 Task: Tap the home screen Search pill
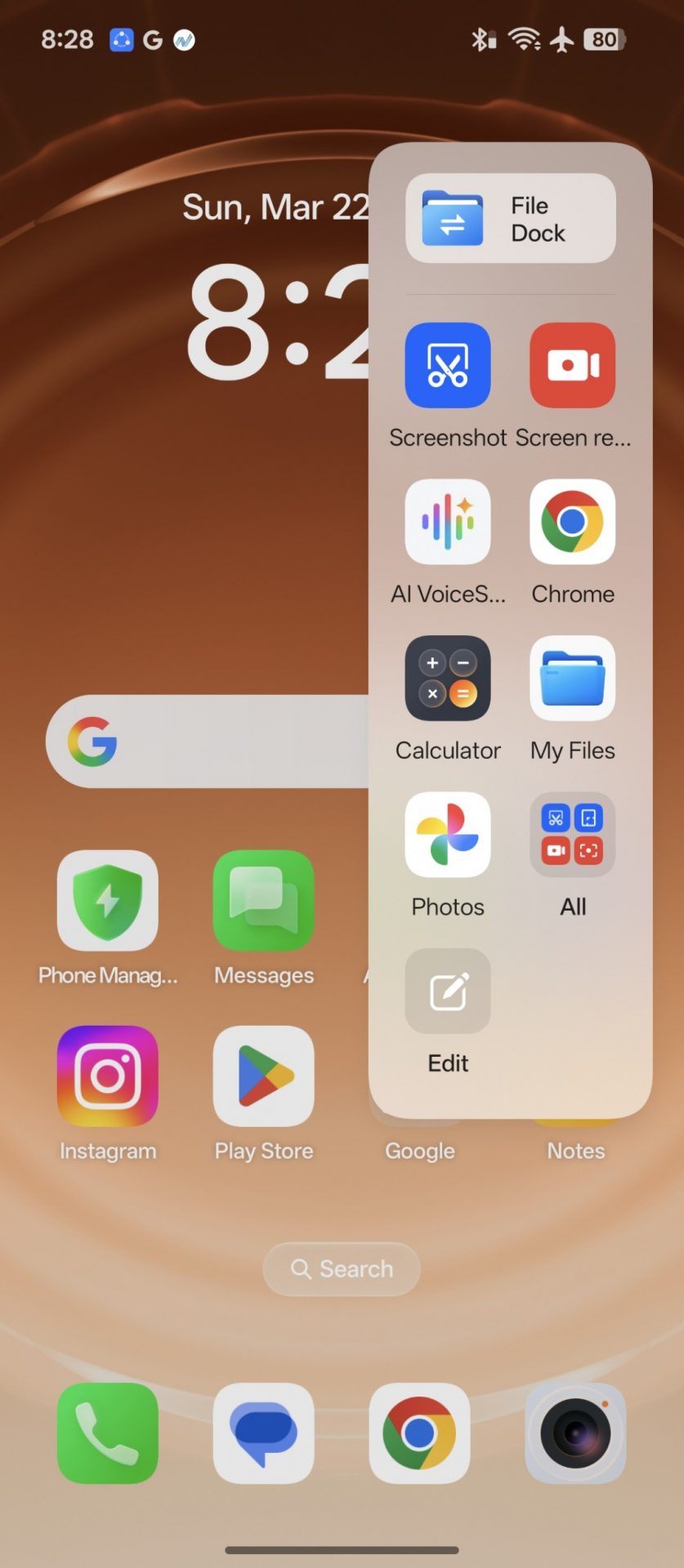point(342,1269)
